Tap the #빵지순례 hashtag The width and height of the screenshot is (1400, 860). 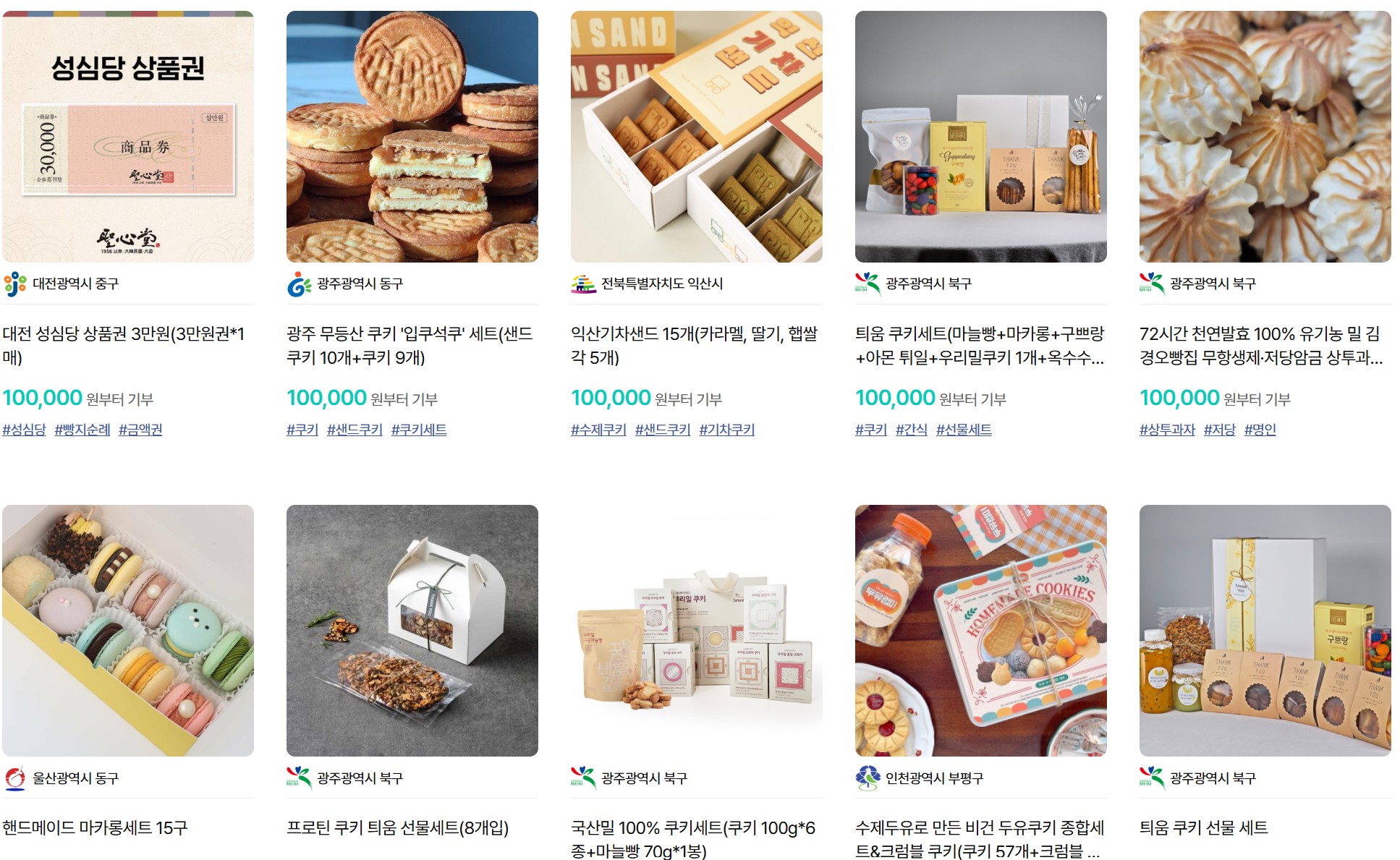pos(82,430)
